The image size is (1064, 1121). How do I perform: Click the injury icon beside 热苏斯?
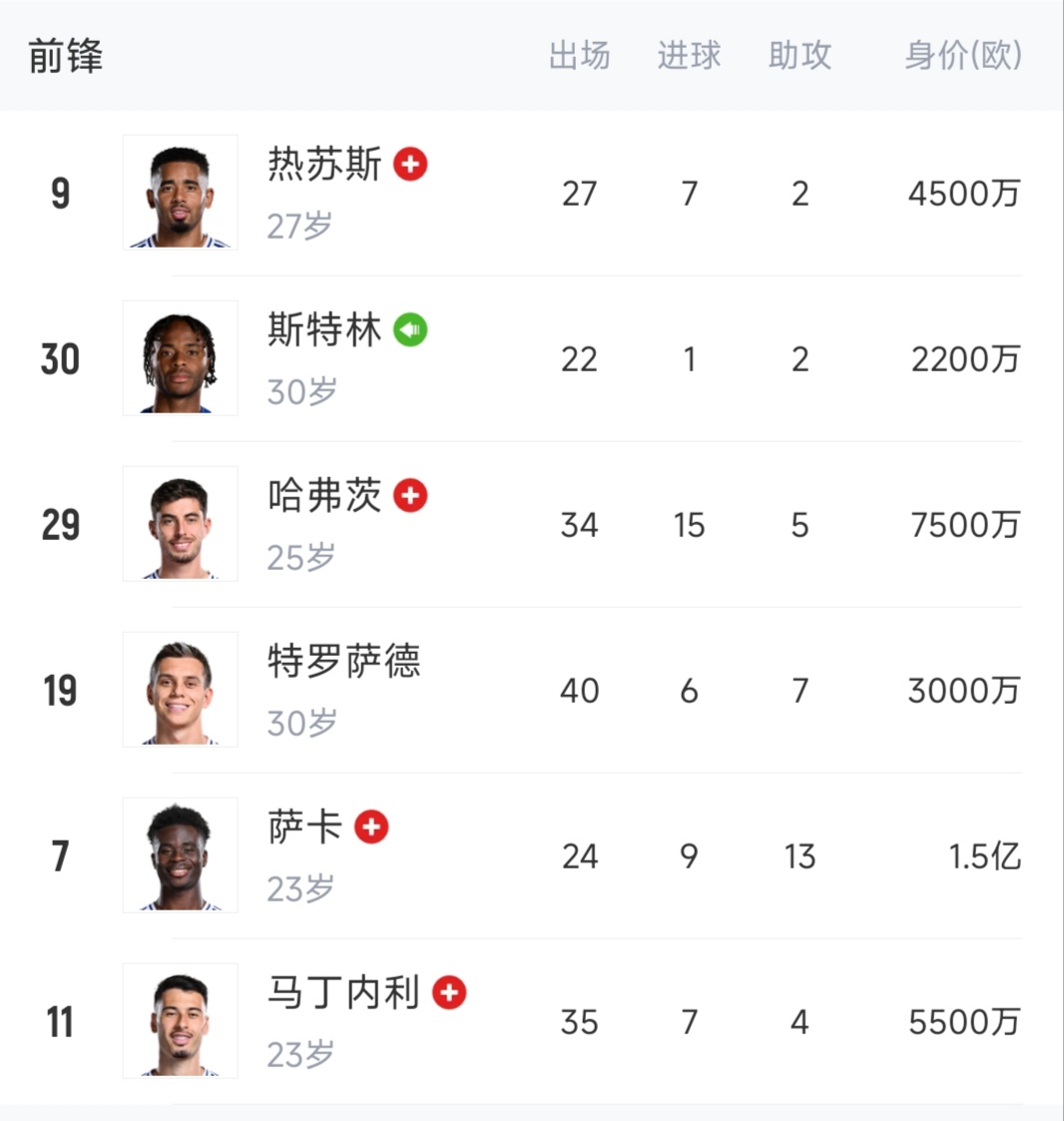coord(409,166)
